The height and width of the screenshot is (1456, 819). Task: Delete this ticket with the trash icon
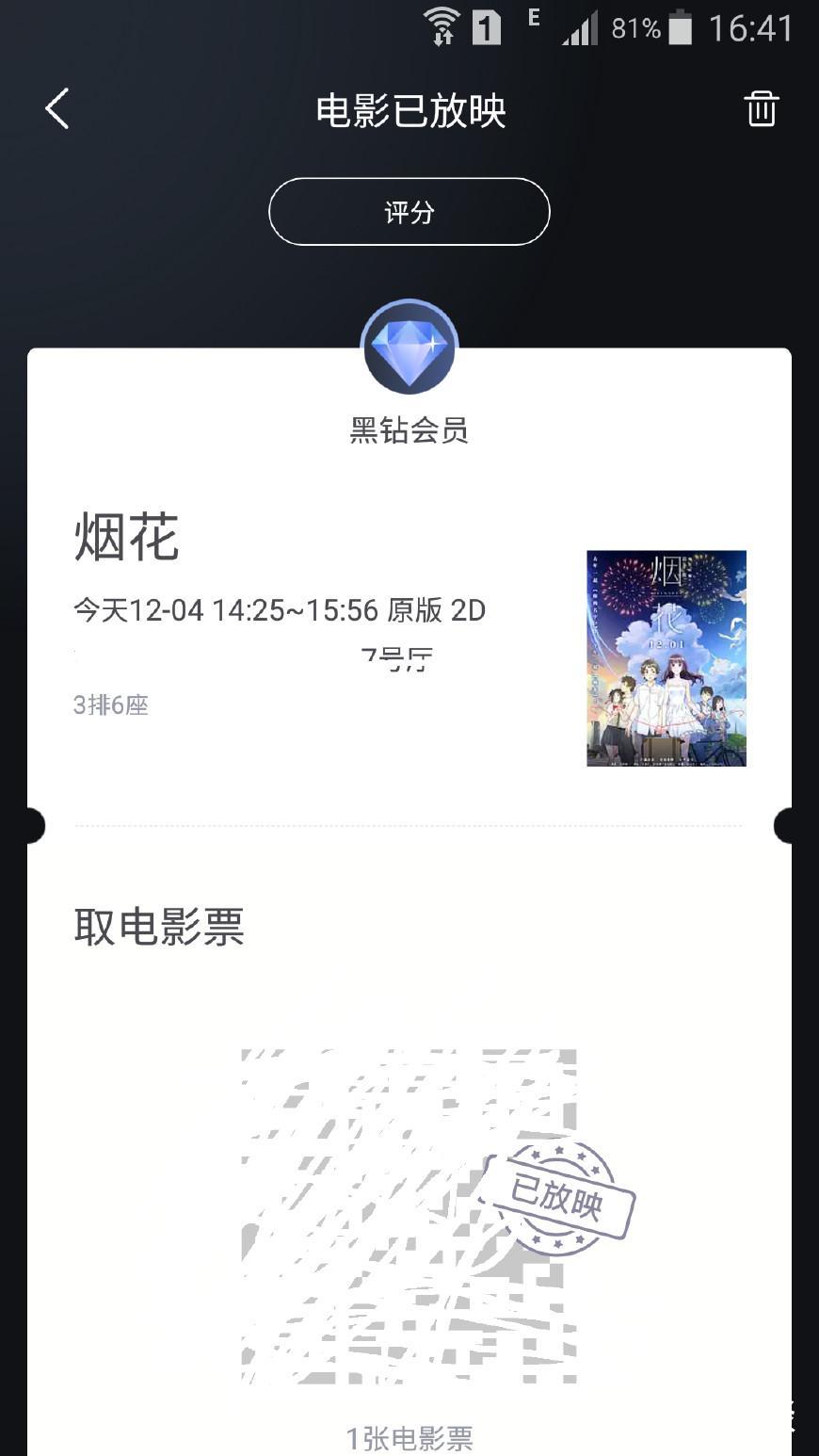click(x=762, y=108)
